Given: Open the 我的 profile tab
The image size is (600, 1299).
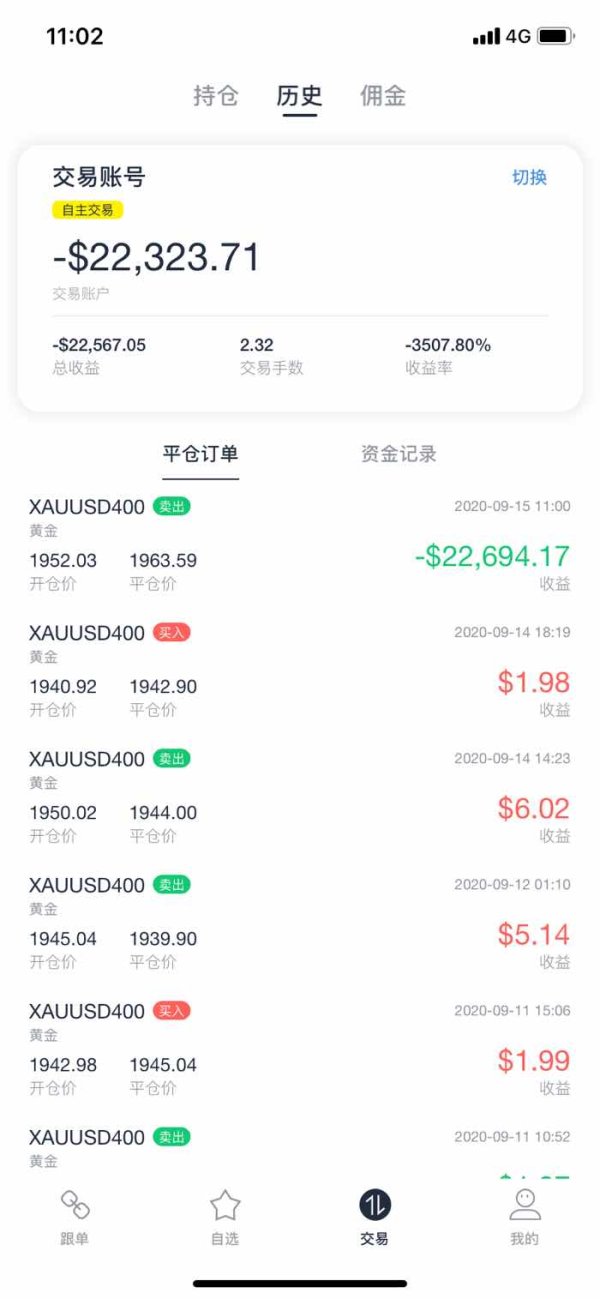Looking at the screenshot, I should (x=524, y=1217).
